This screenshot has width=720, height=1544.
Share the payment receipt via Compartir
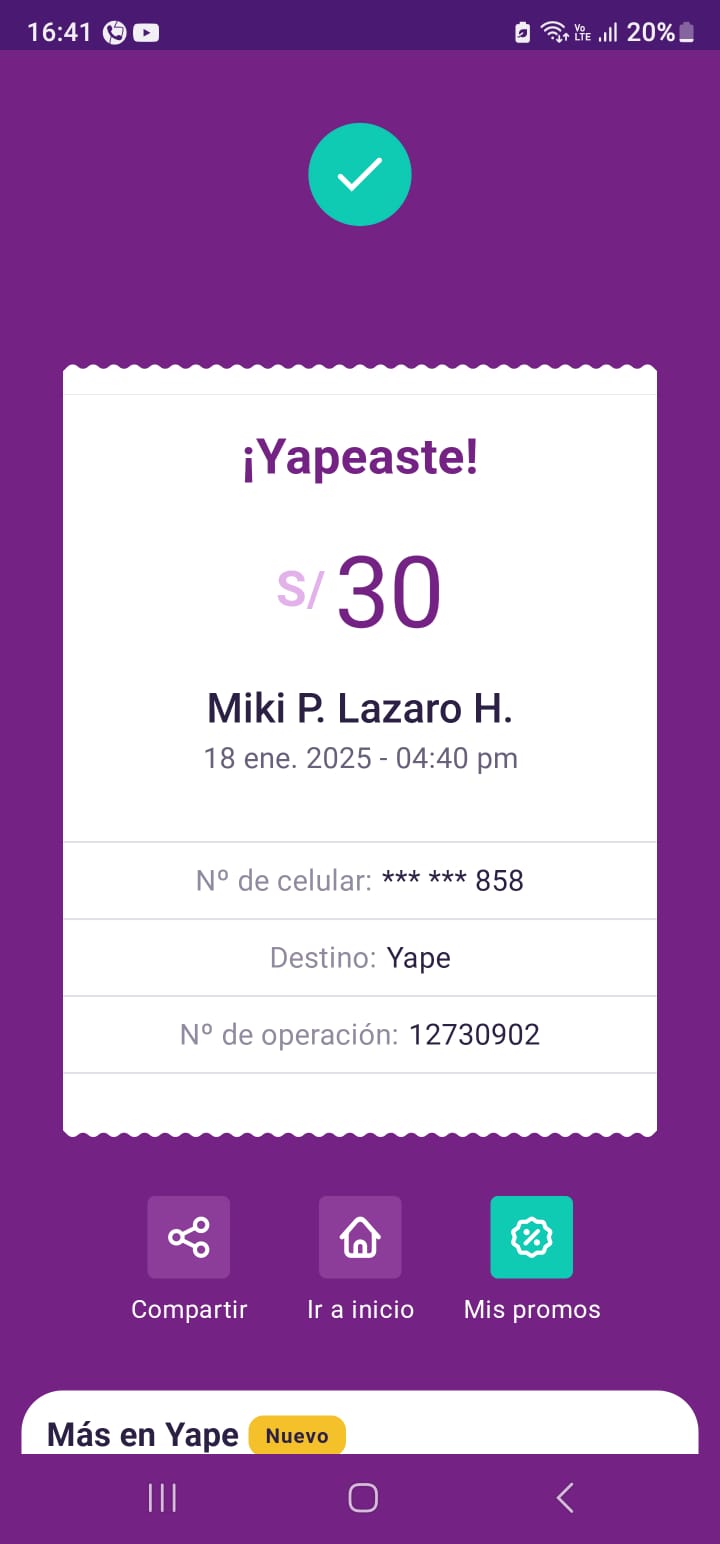pyautogui.click(x=189, y=1237)
